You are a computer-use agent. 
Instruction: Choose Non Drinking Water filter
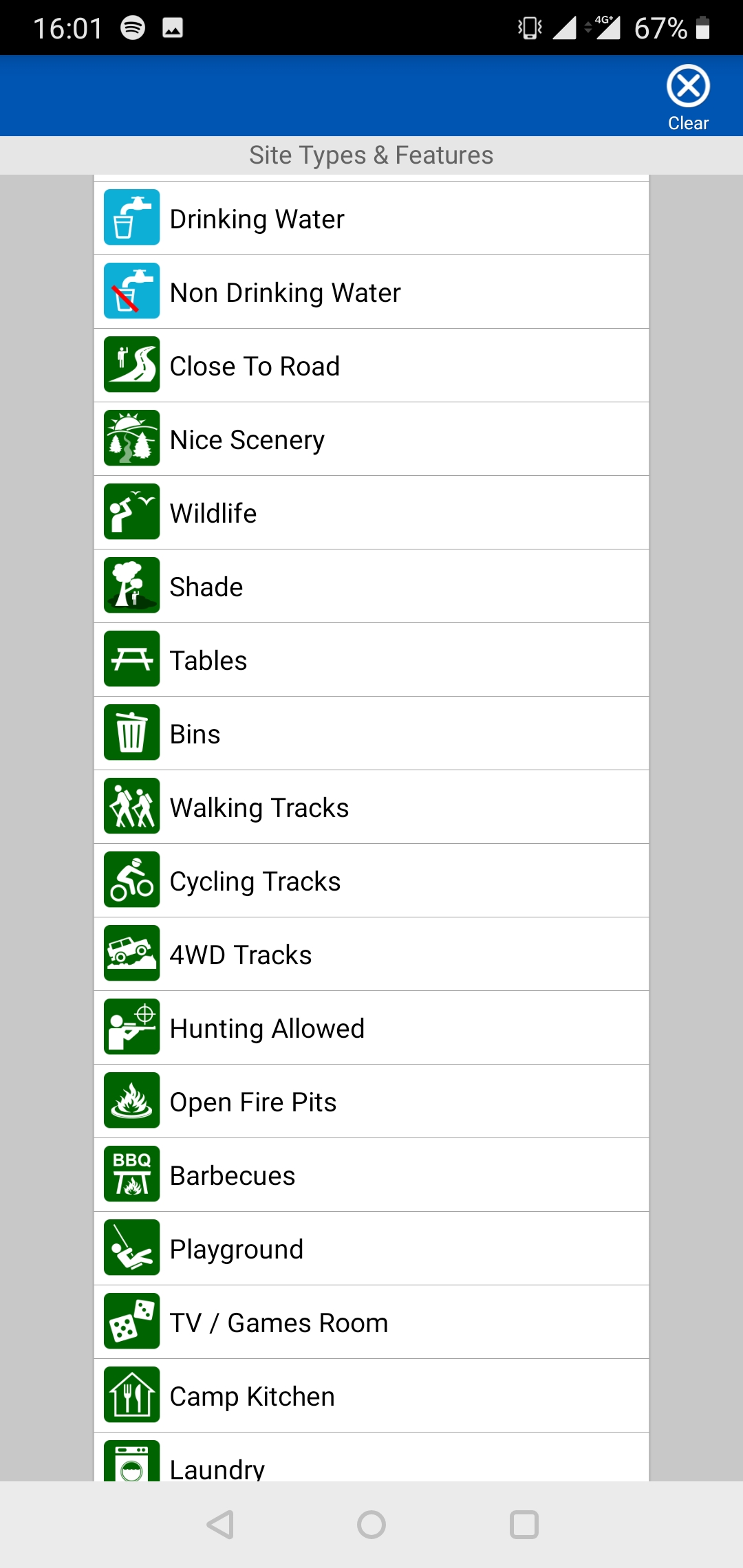[x=371, y=292]
